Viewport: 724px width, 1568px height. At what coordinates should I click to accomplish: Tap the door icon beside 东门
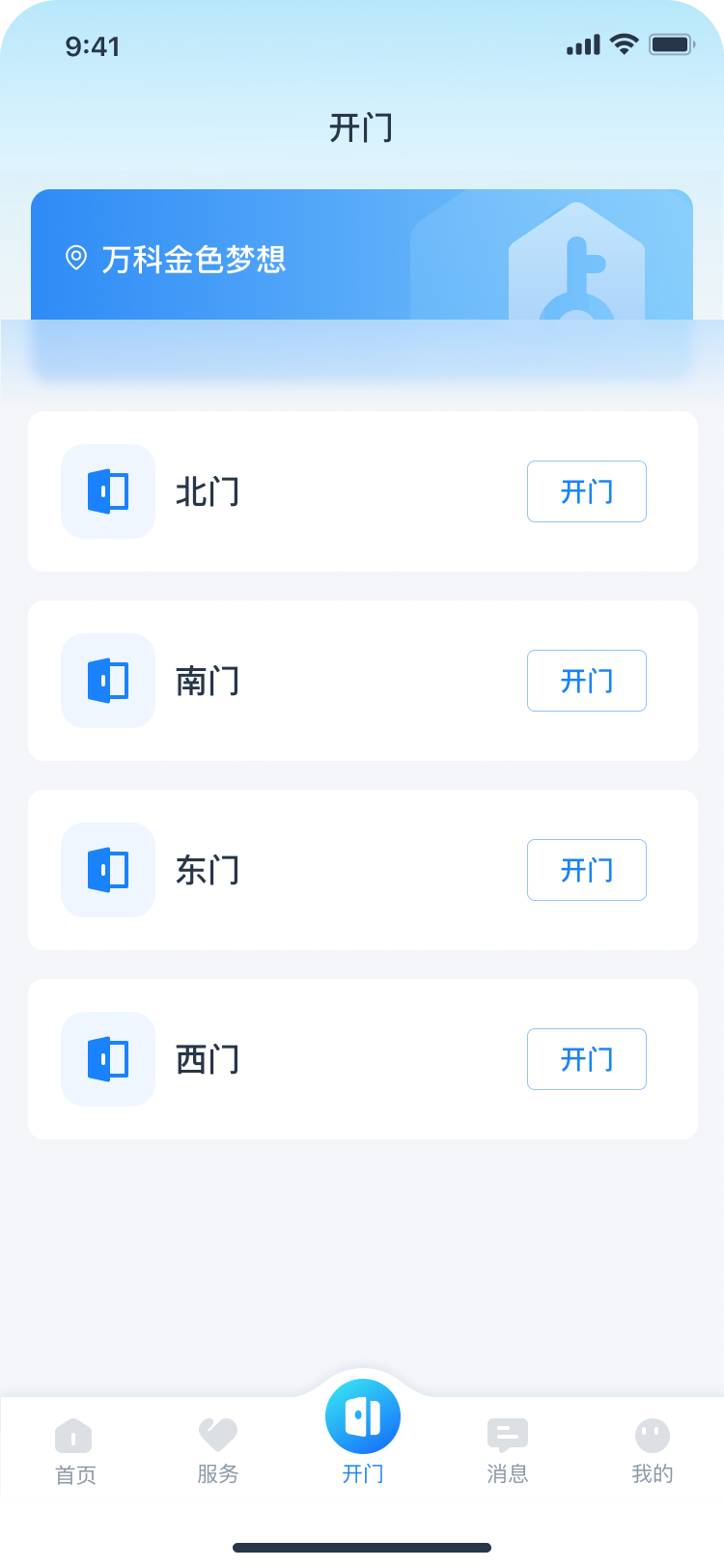[x=107, y=870]
